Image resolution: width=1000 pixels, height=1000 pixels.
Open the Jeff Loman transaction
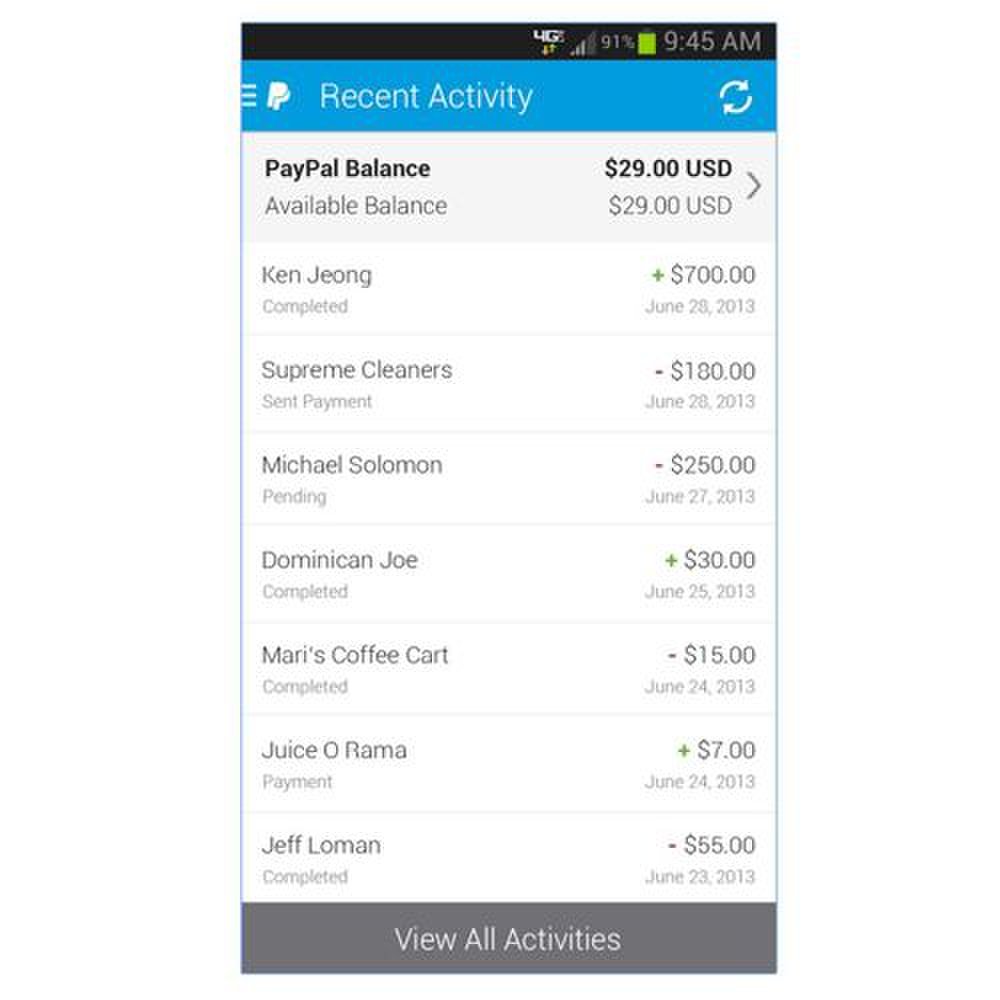point(508,859)
